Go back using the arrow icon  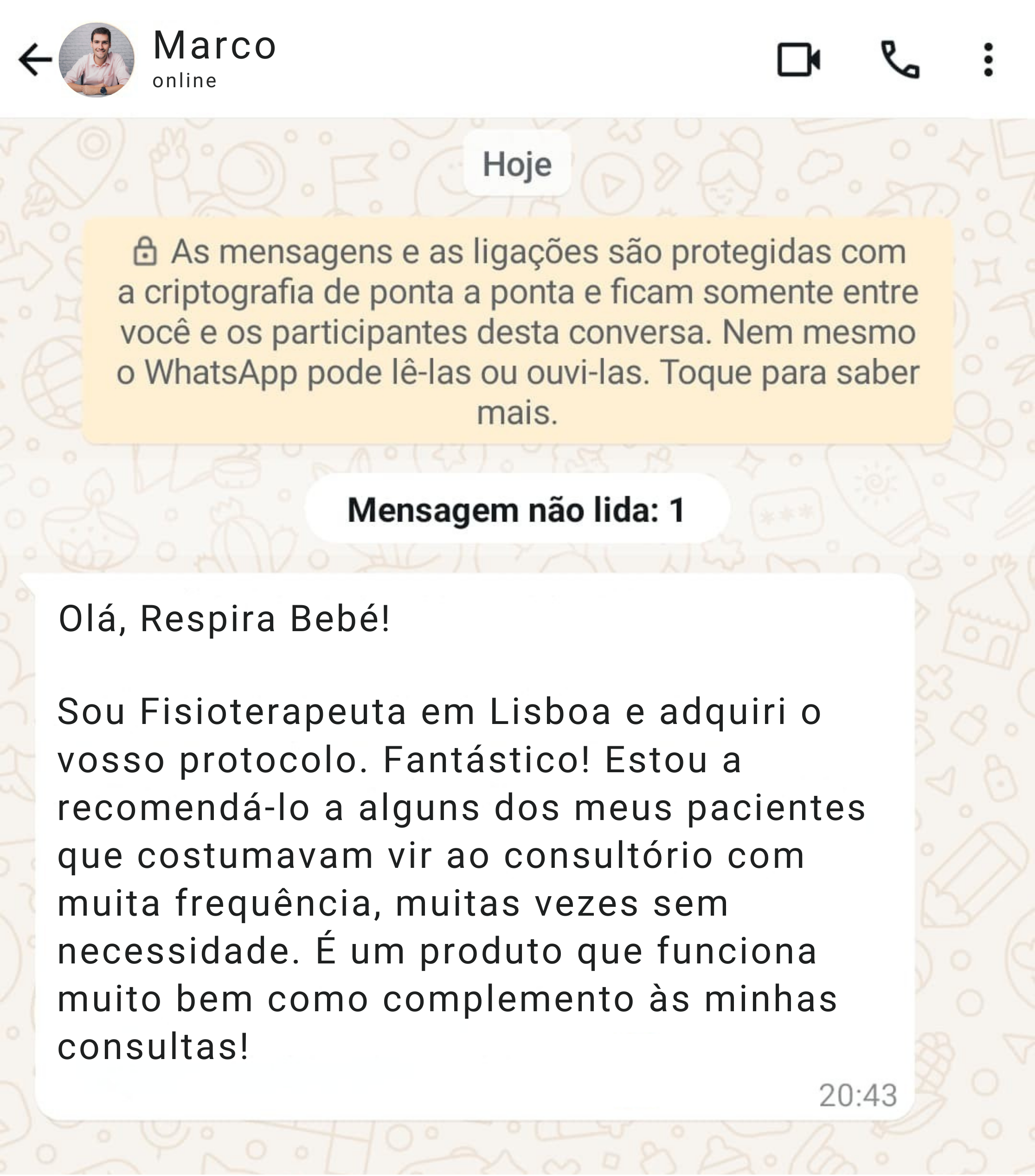[x=34, y=59]
